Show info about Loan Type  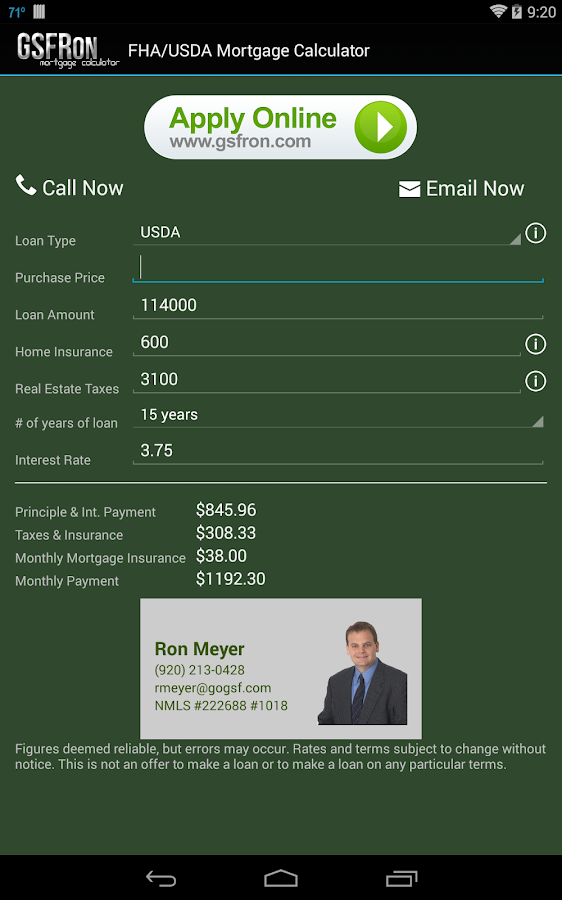coord(536,233)
